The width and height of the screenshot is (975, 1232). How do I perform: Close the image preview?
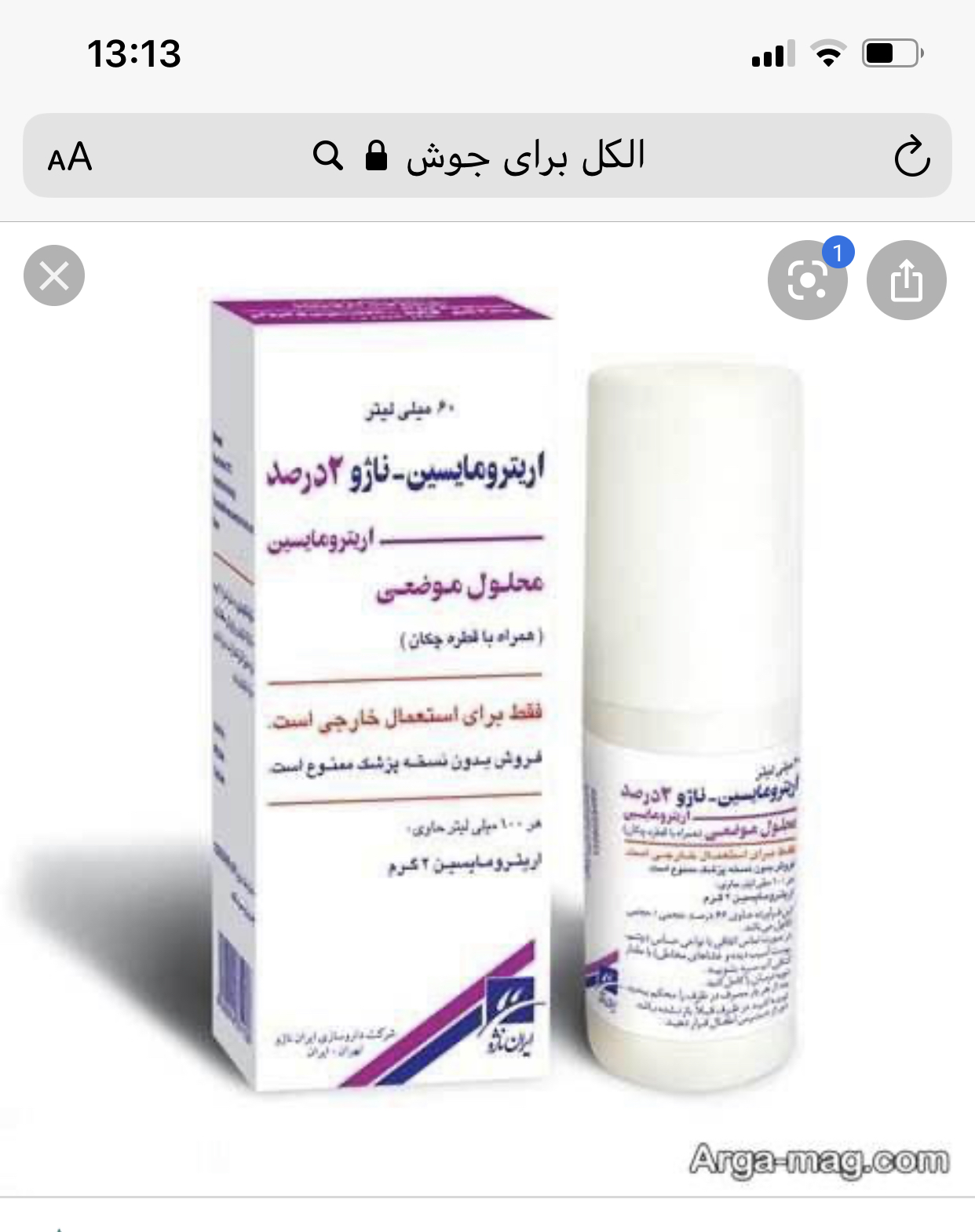click(x=54, y=275)
